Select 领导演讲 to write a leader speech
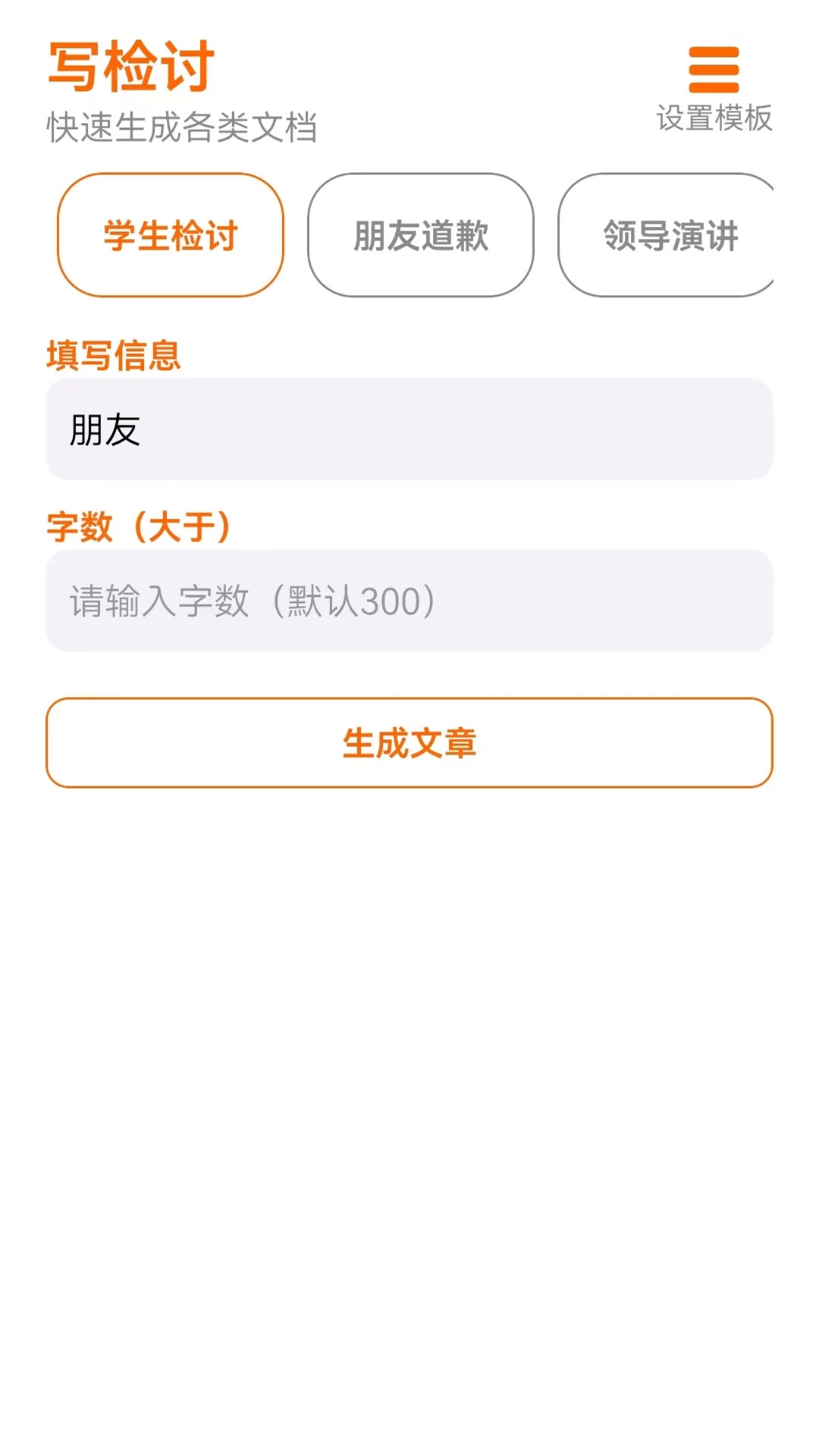Image resolution: width=819 pixels, height=1456 pixels. tap(670, 235)
